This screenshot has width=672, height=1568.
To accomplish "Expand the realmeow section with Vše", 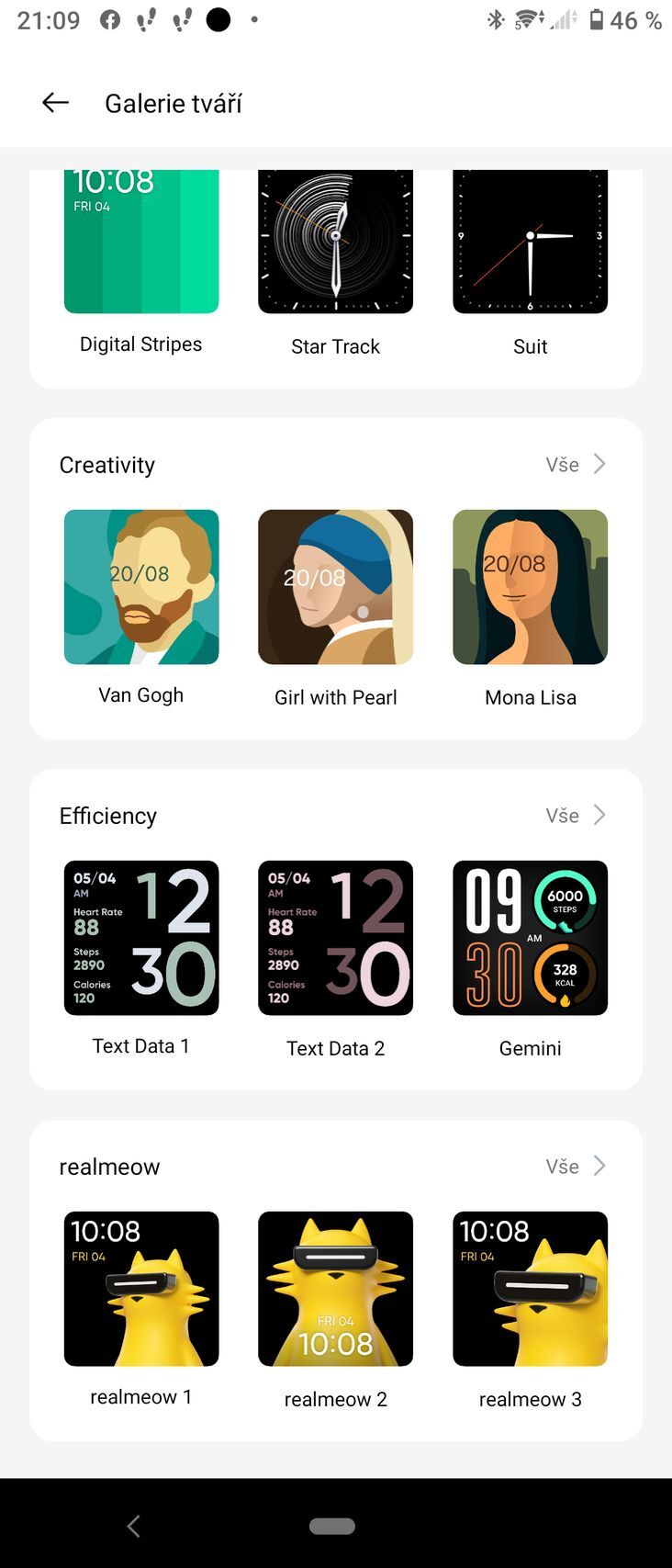I will 577,1166.
